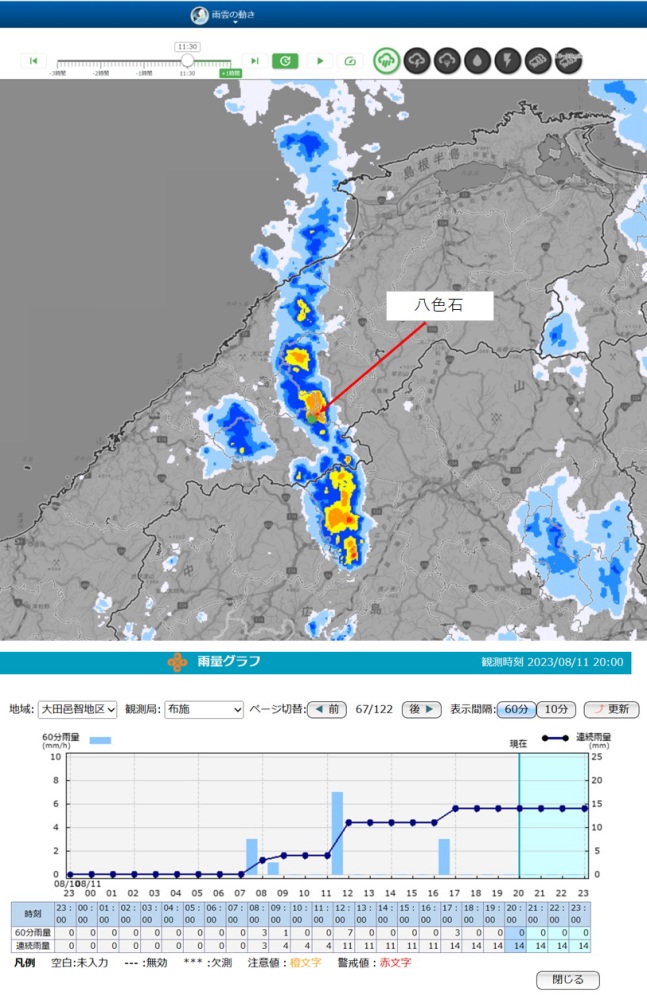
Task: Tap the time slider handle at 11:30
Action: pos(187,61)
